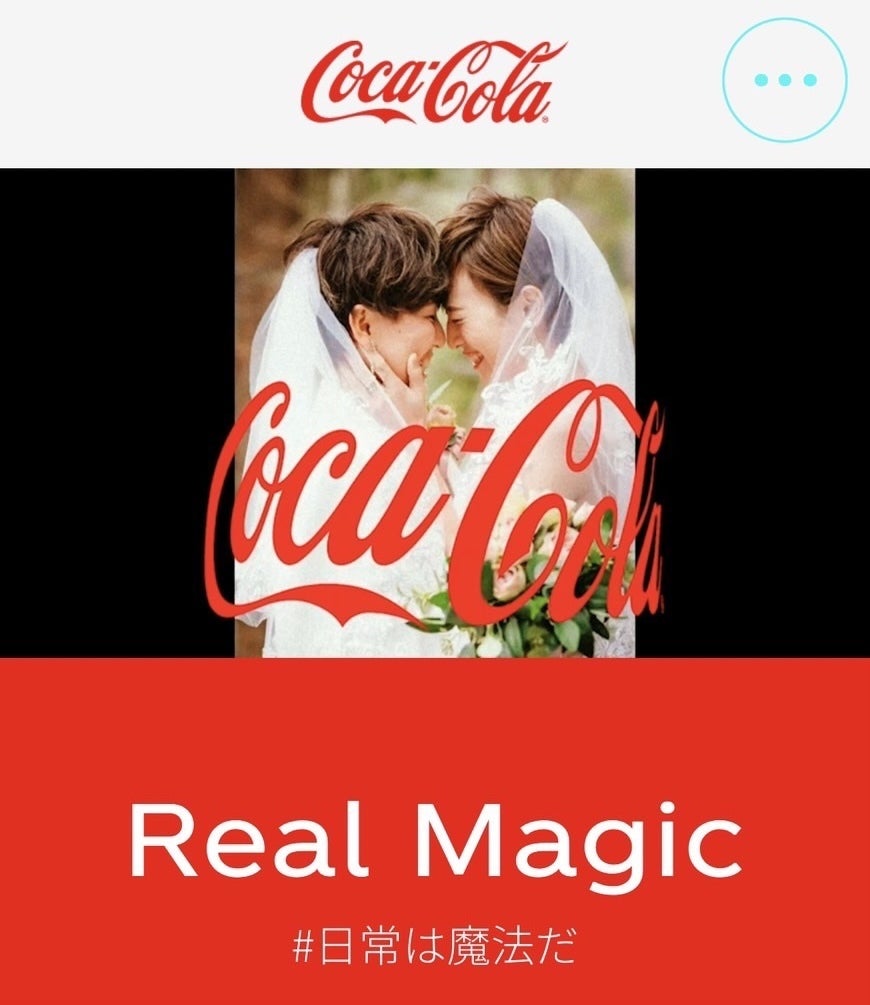Open the three-dot menu in the header
This screenshot has height=1005, width=870.
tap(785, 80)
